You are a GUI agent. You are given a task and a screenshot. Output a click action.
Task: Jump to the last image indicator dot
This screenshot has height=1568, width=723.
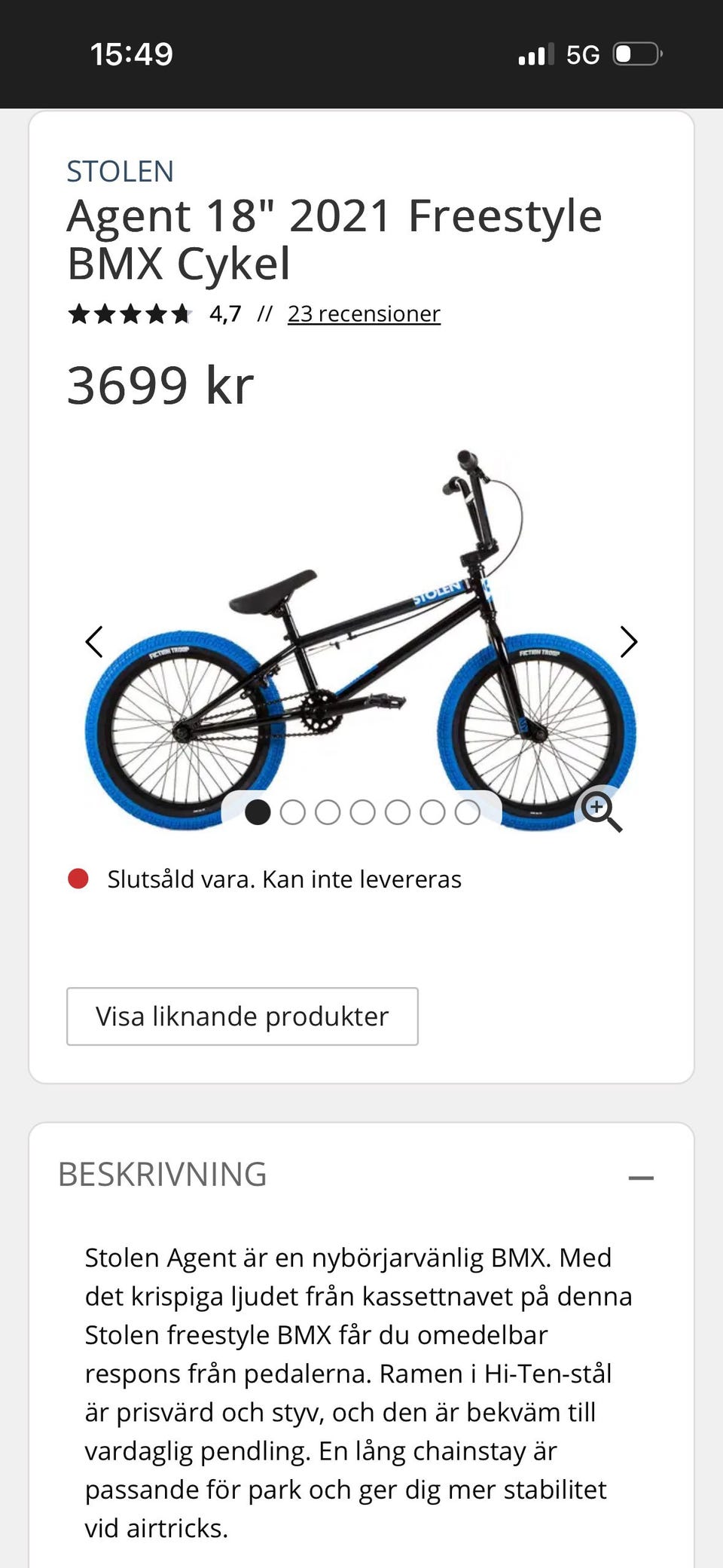[468, 812]
